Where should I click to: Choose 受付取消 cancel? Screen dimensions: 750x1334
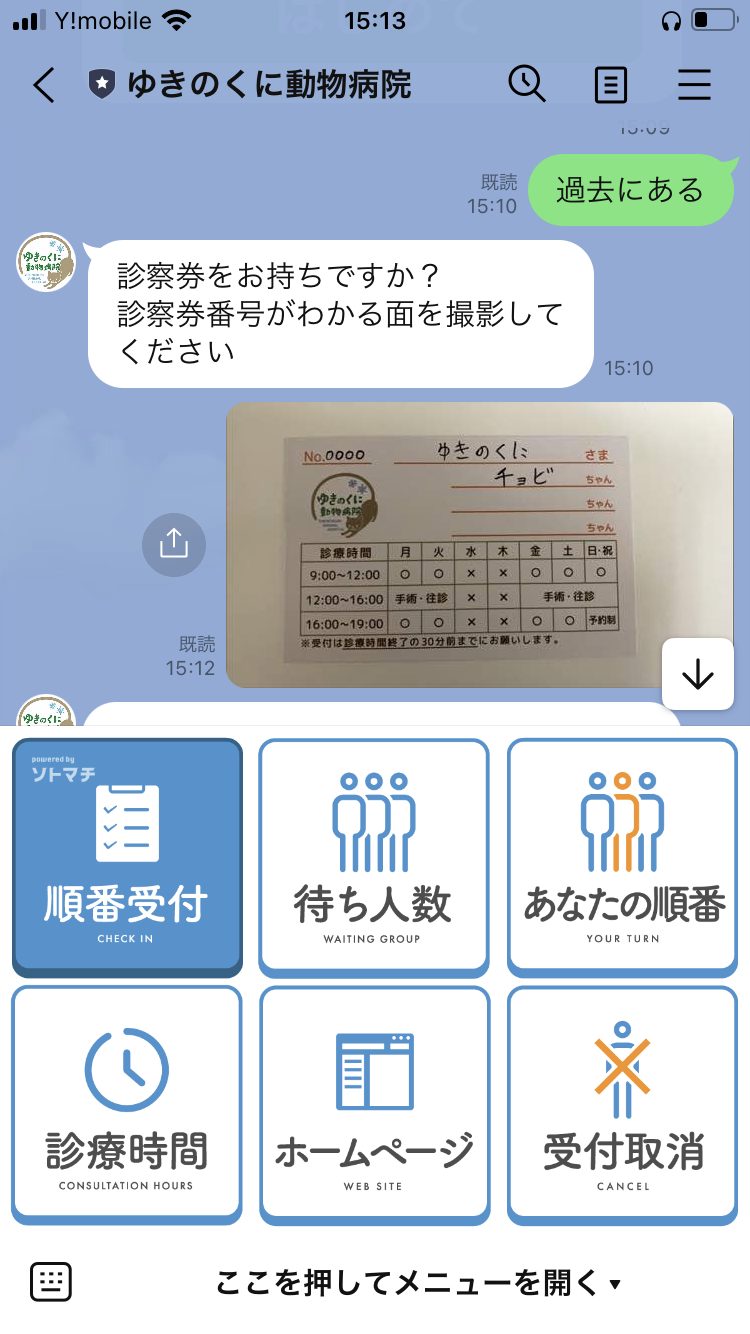622,1105
